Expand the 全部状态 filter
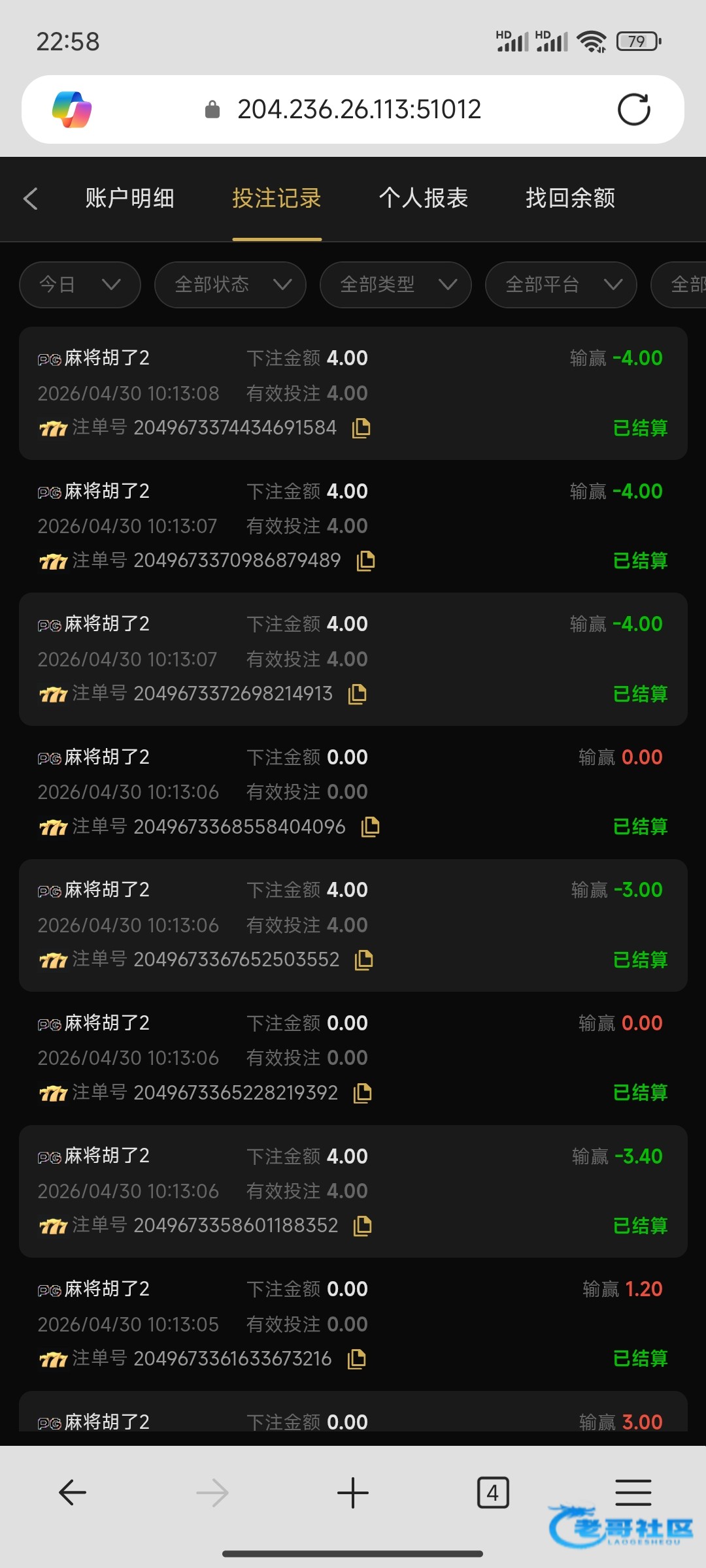706x1568 pixels. coord(230,285)
